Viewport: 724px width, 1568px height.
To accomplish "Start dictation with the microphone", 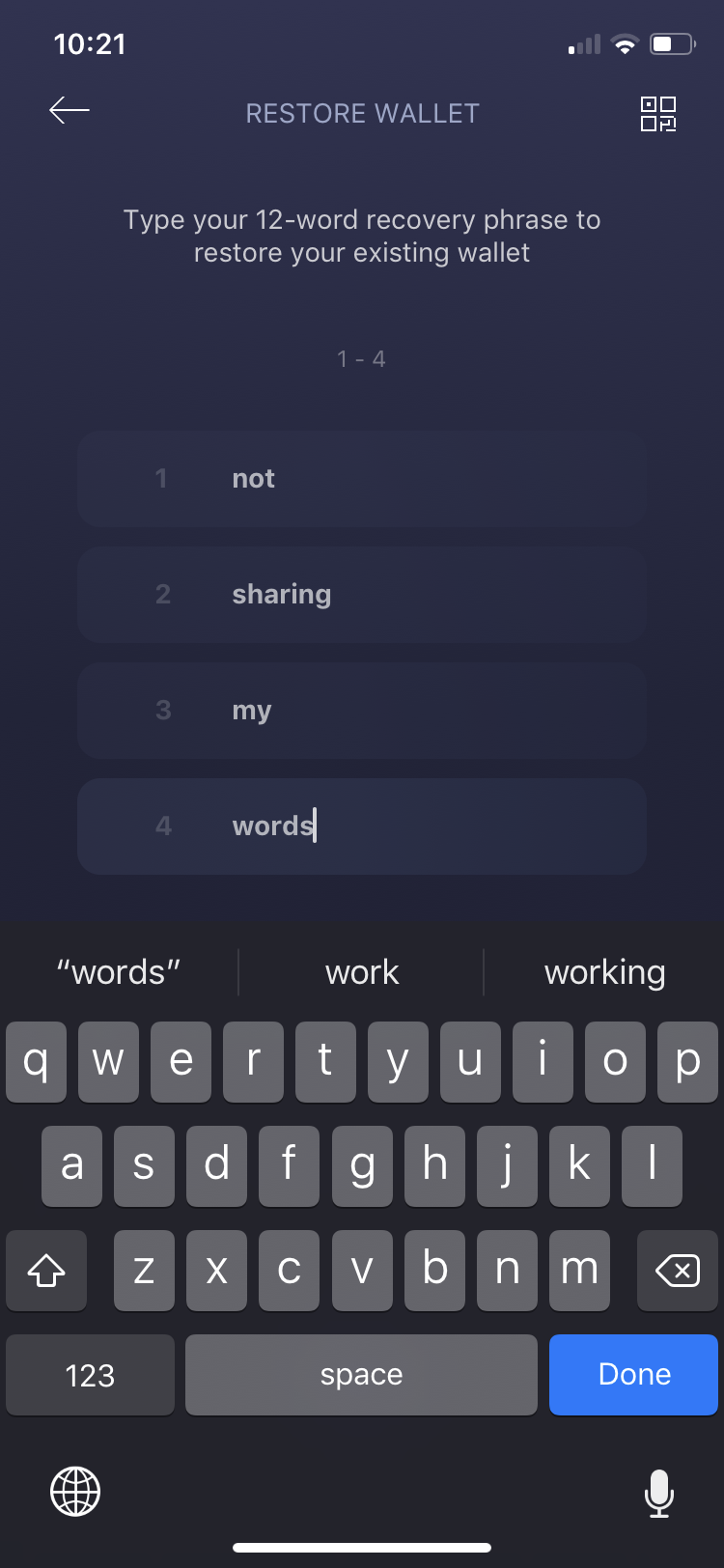I will click(658, 1493).
